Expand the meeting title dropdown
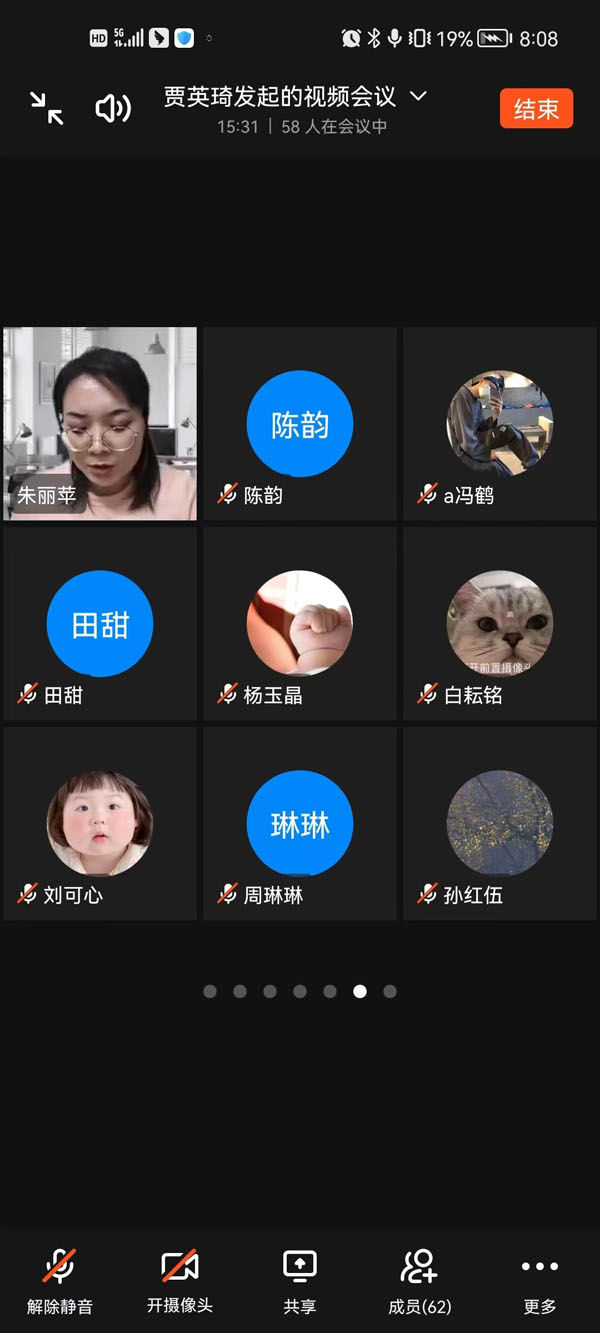The height and width of the screenshot is (1333, 600). click(x=419, y=97)
